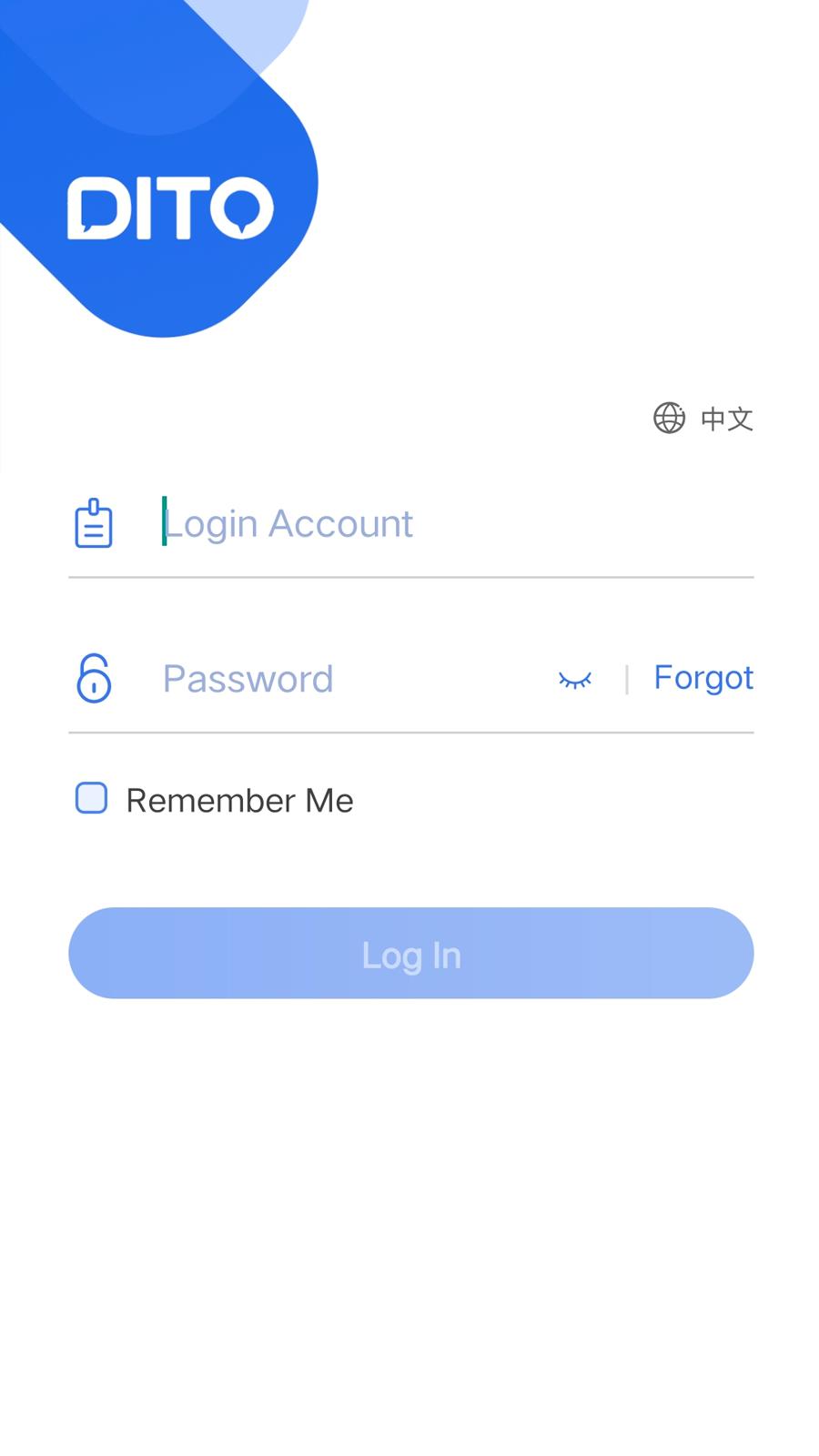
Task: Check the Remember Me checkbox
Action: (x=91, y=798)
